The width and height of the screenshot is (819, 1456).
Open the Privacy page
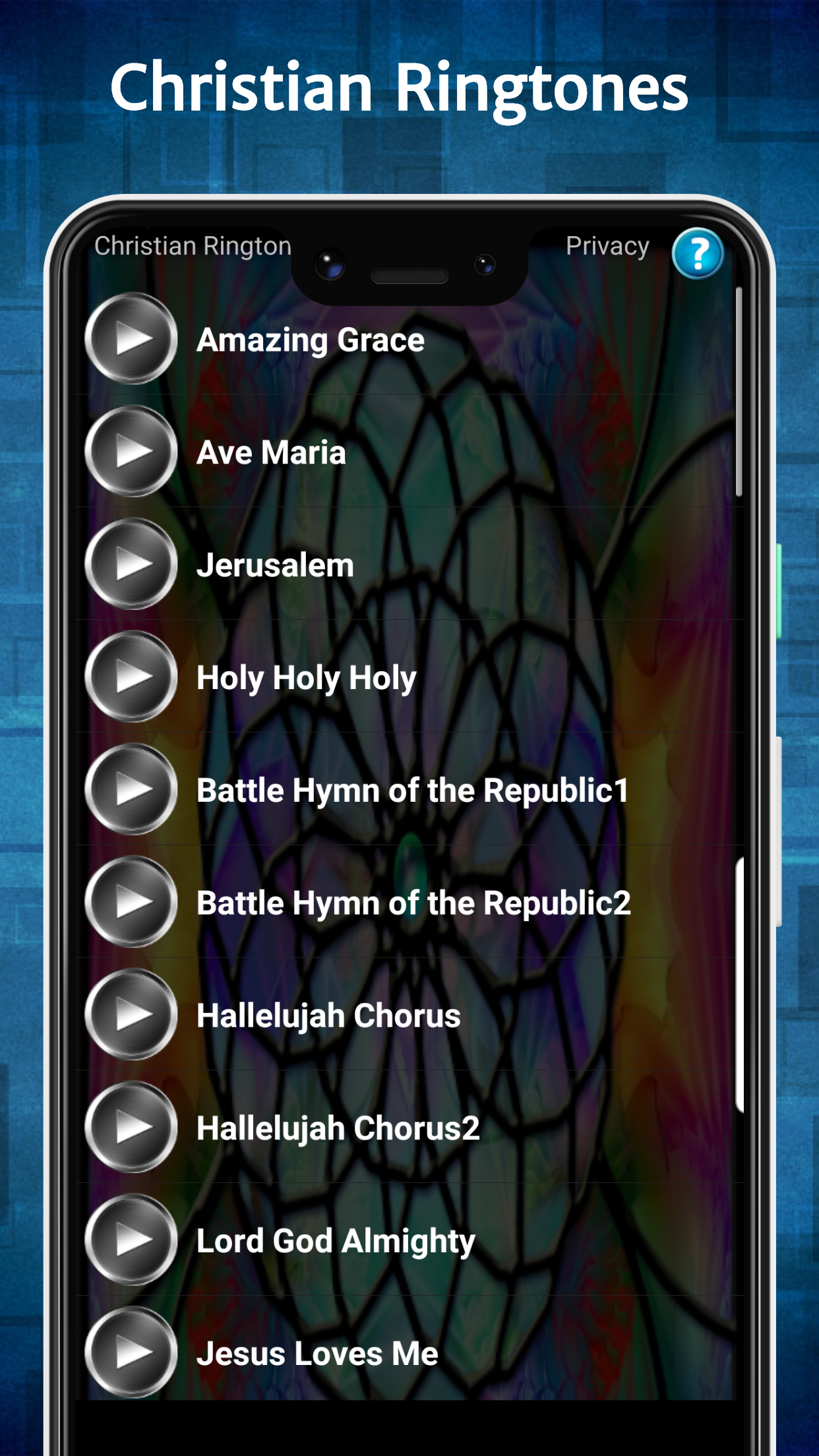point(606,247)
